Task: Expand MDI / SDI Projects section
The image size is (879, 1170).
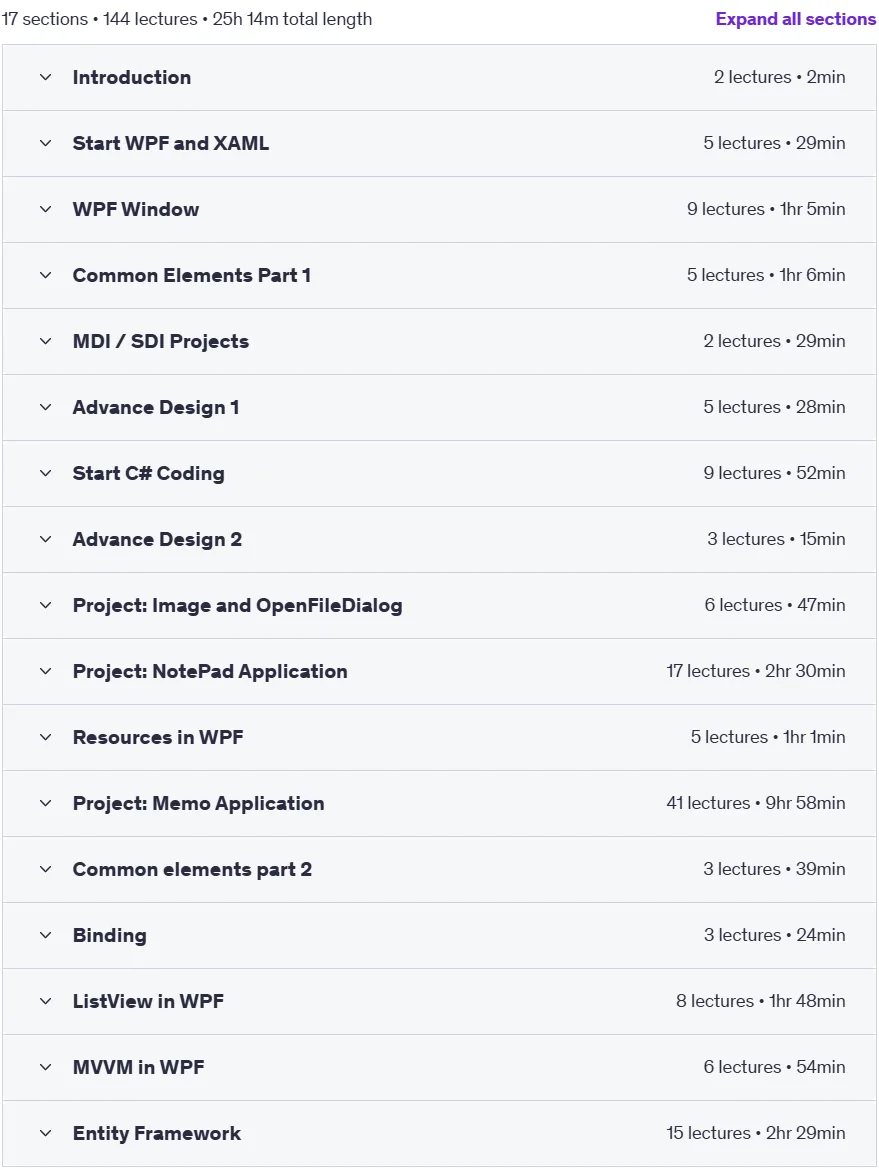Action: pos(440,342)
